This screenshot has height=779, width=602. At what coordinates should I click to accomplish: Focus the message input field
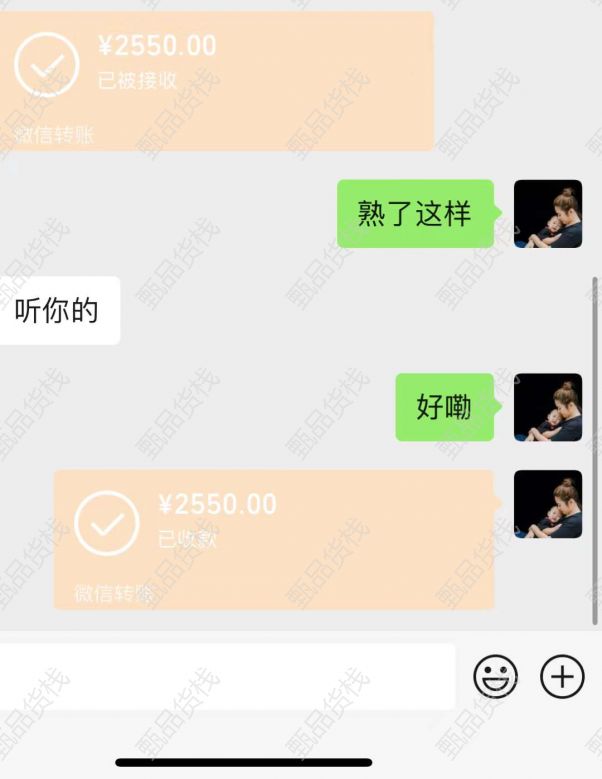point(227,677)
